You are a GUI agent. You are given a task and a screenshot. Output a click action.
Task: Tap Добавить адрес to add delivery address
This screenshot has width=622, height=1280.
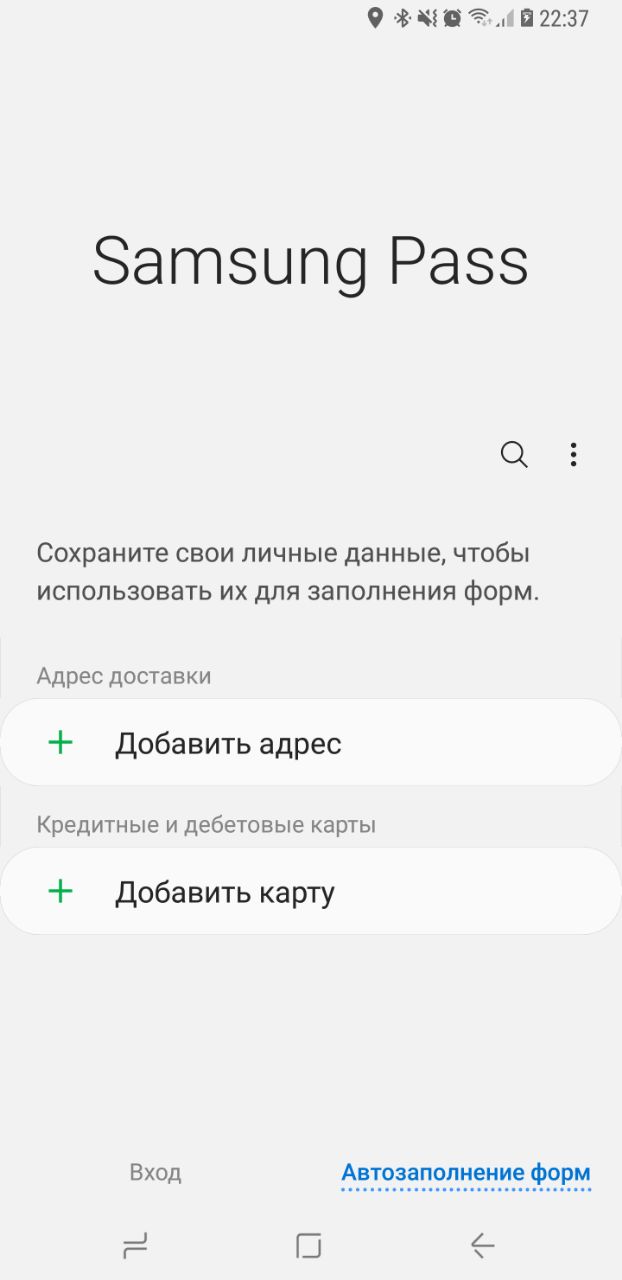pos(310,743)
